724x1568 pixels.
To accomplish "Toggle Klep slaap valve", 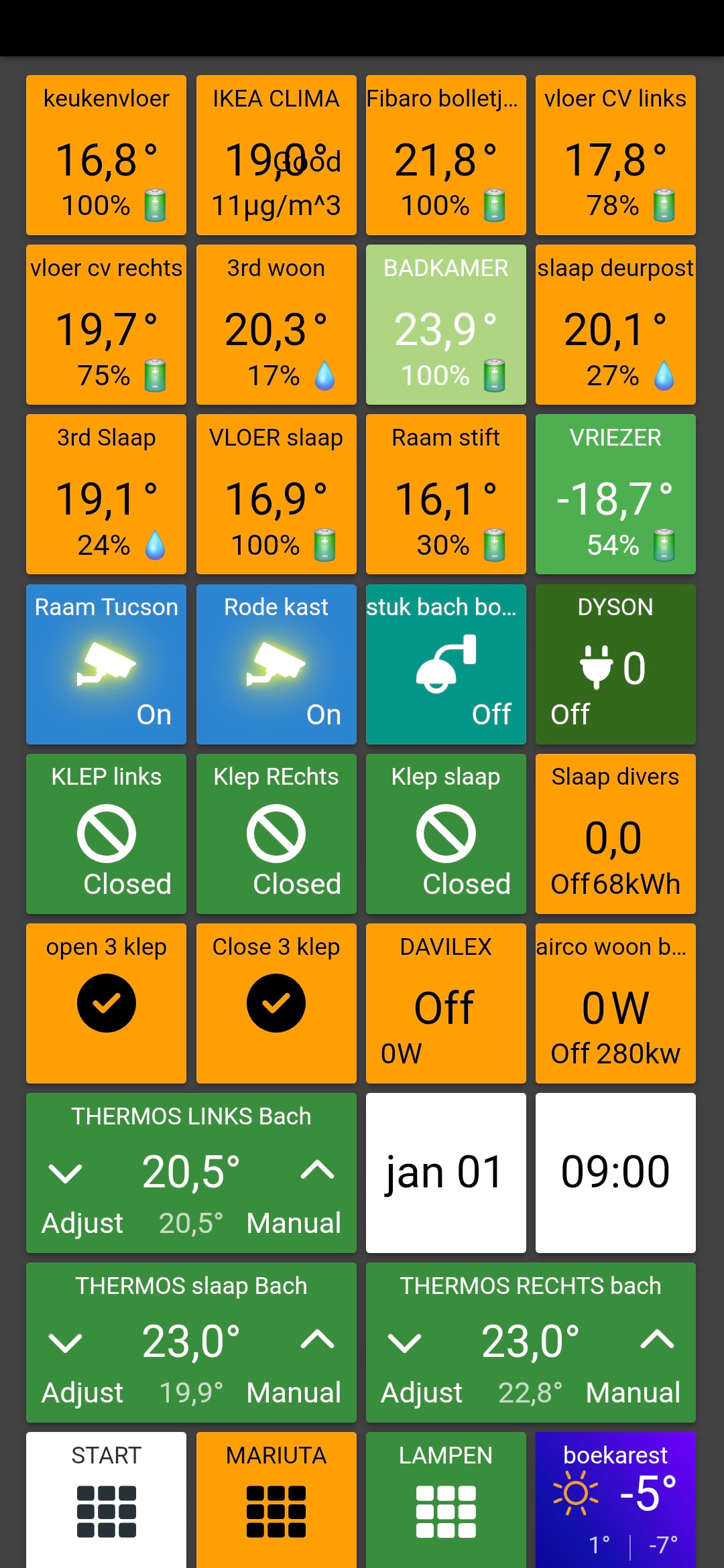I will pyautogui.click(x=446, y=834).
